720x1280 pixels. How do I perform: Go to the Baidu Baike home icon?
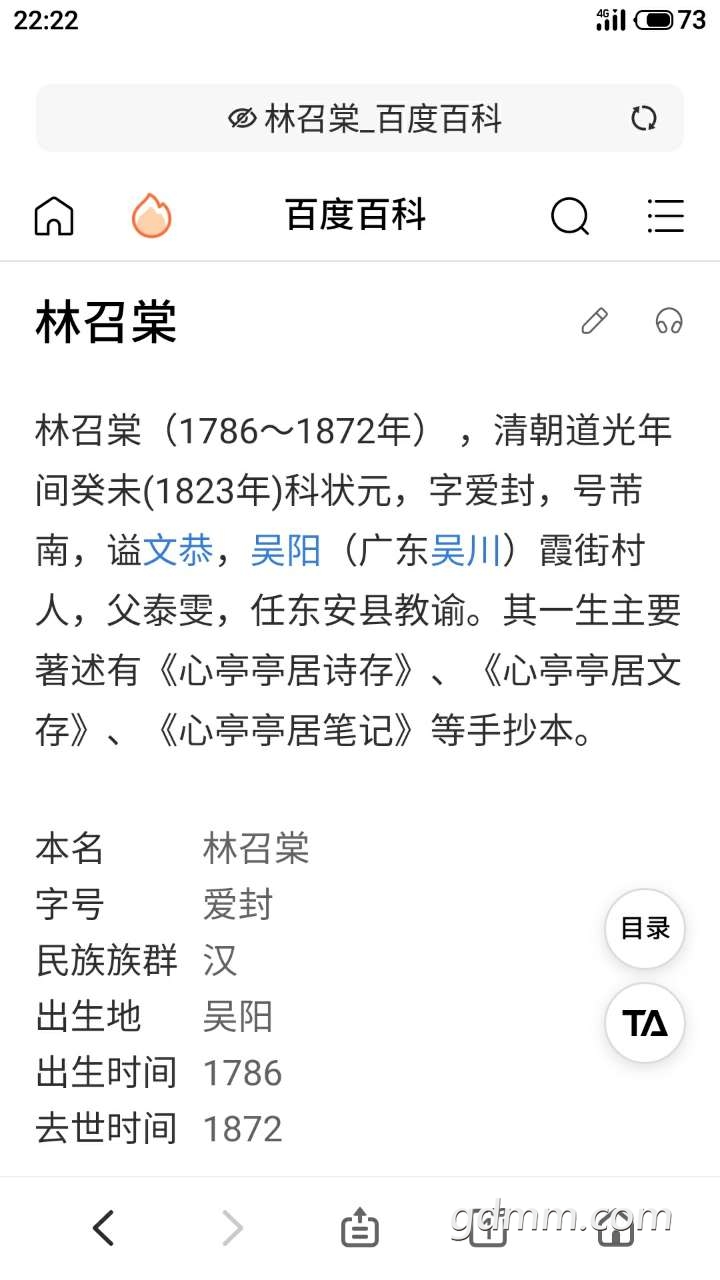[54, 216]
